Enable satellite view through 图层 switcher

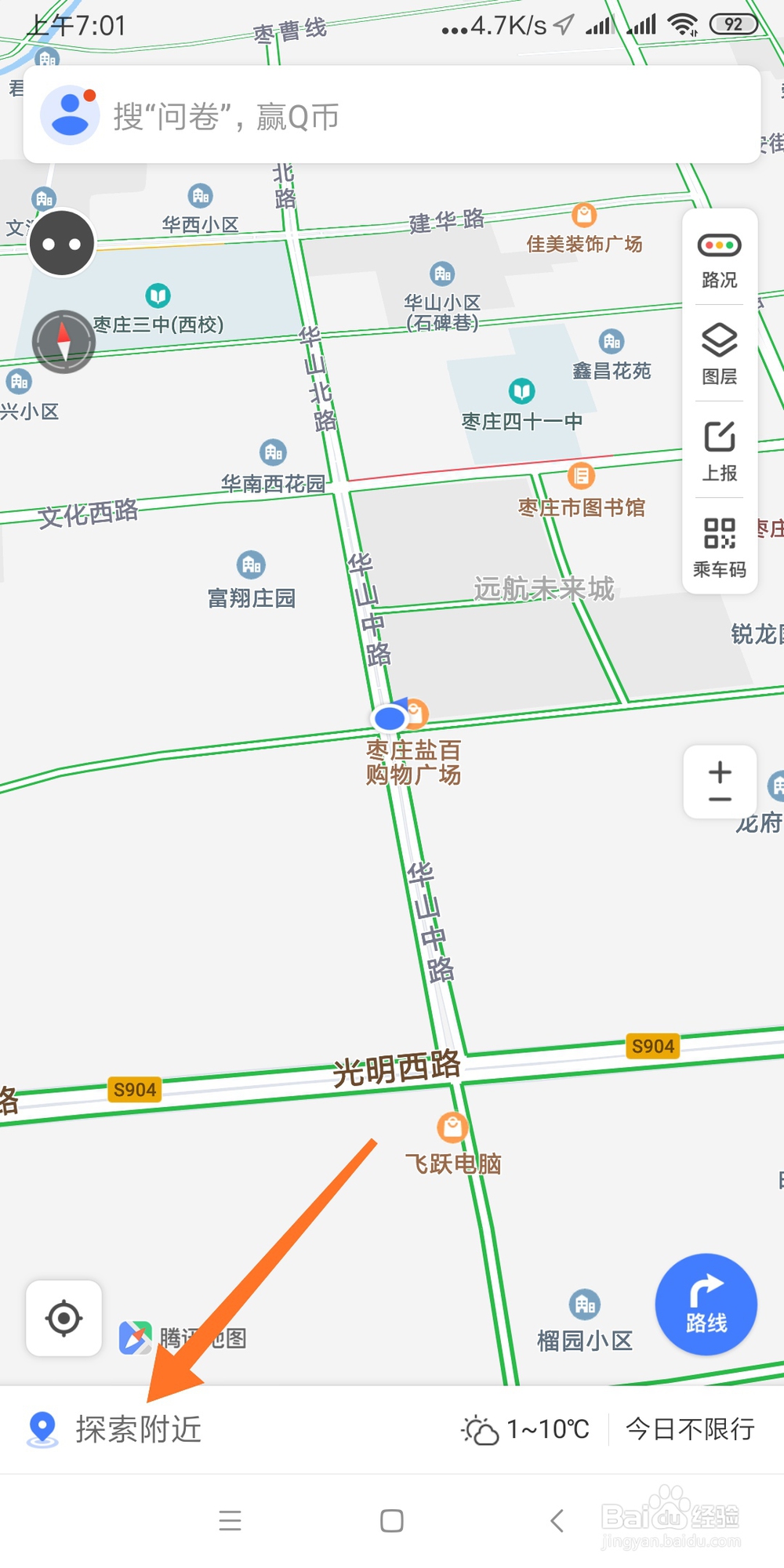coord(718,354)
